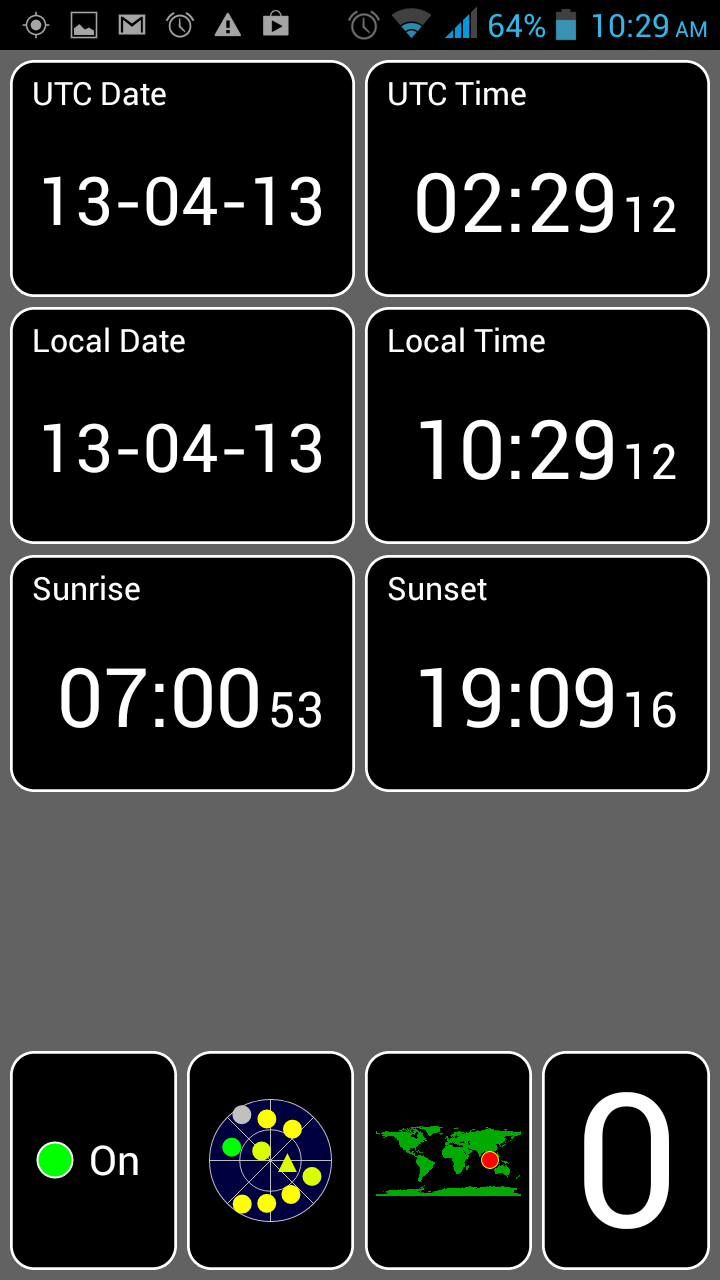Image resolution: width=720 pixels, height=1280 pixels.
Task: Open the satellite sky view radar
Action: click(270, 1158)
